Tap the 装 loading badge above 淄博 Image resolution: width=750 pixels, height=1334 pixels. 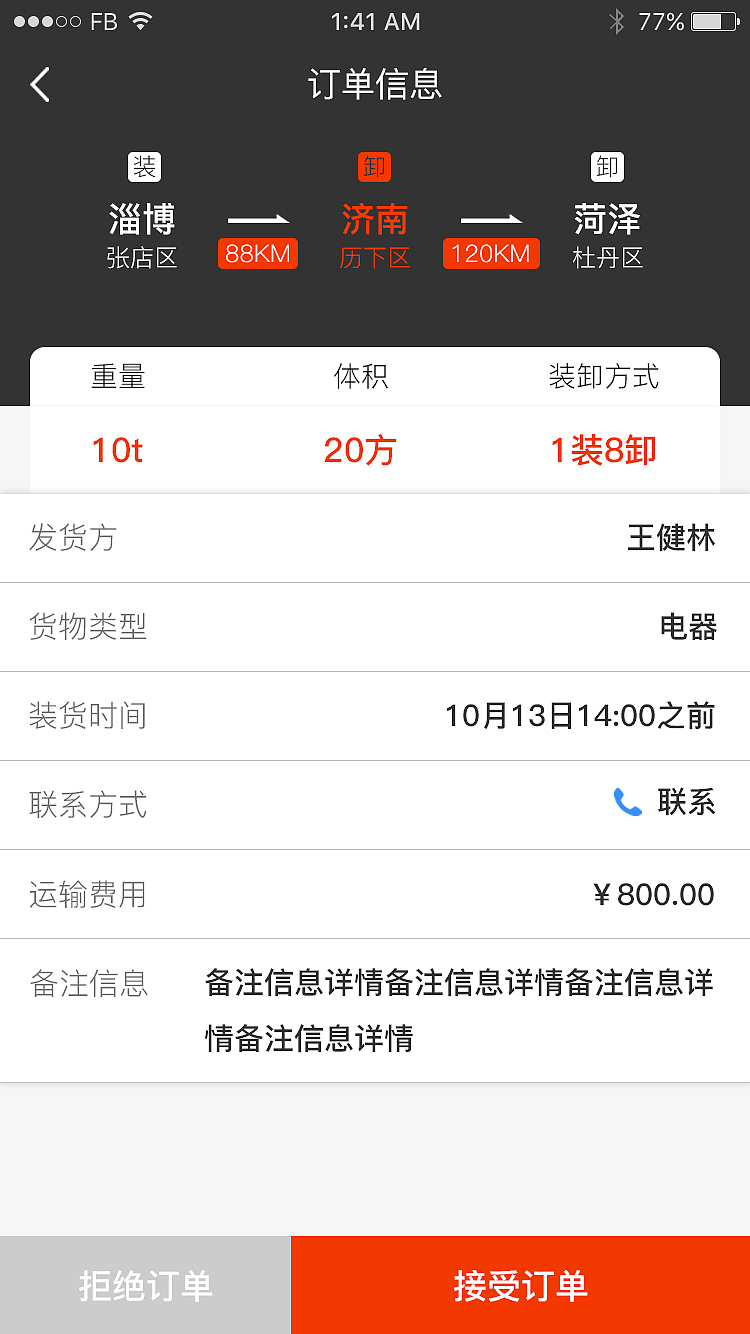pyautogui.click(x=144, y=166)
